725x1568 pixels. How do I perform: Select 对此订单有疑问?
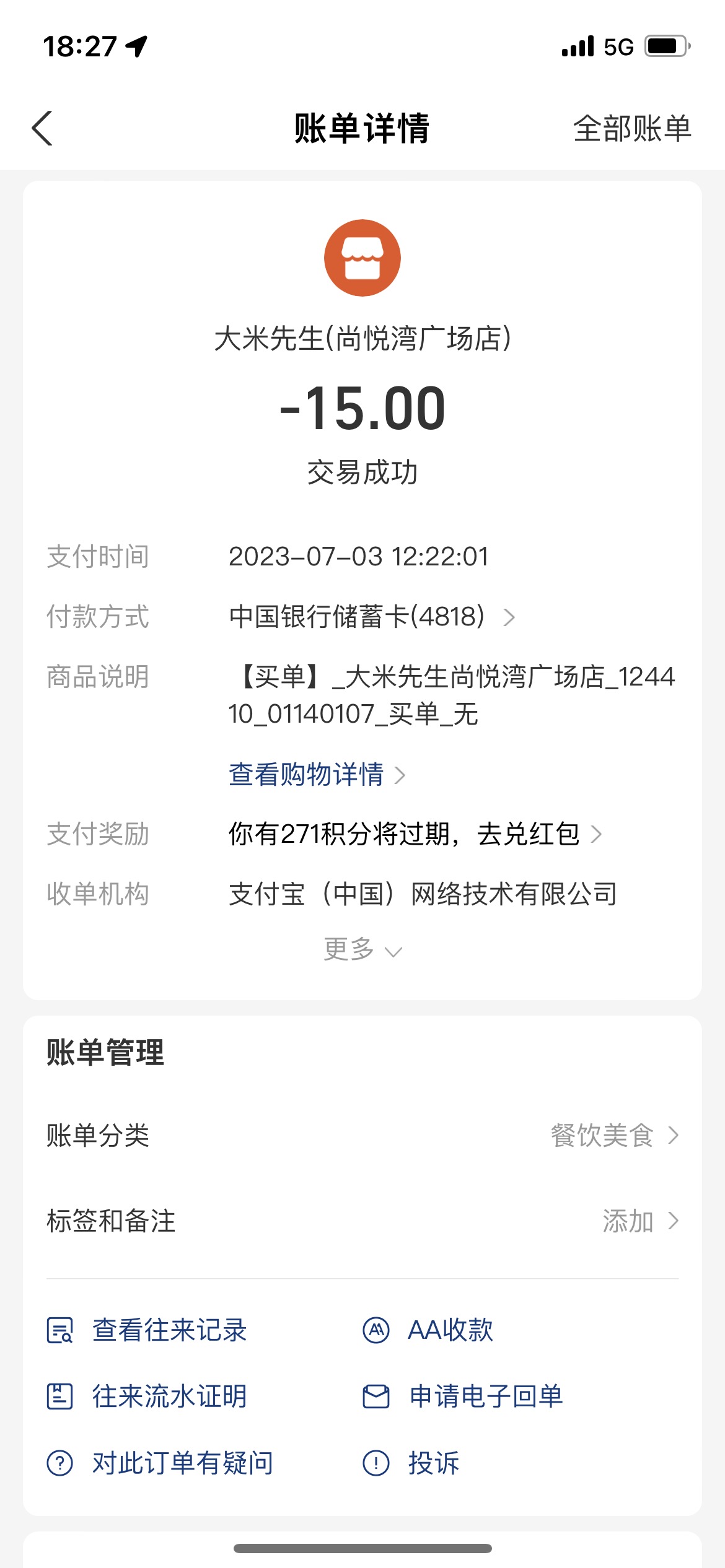160,1463
